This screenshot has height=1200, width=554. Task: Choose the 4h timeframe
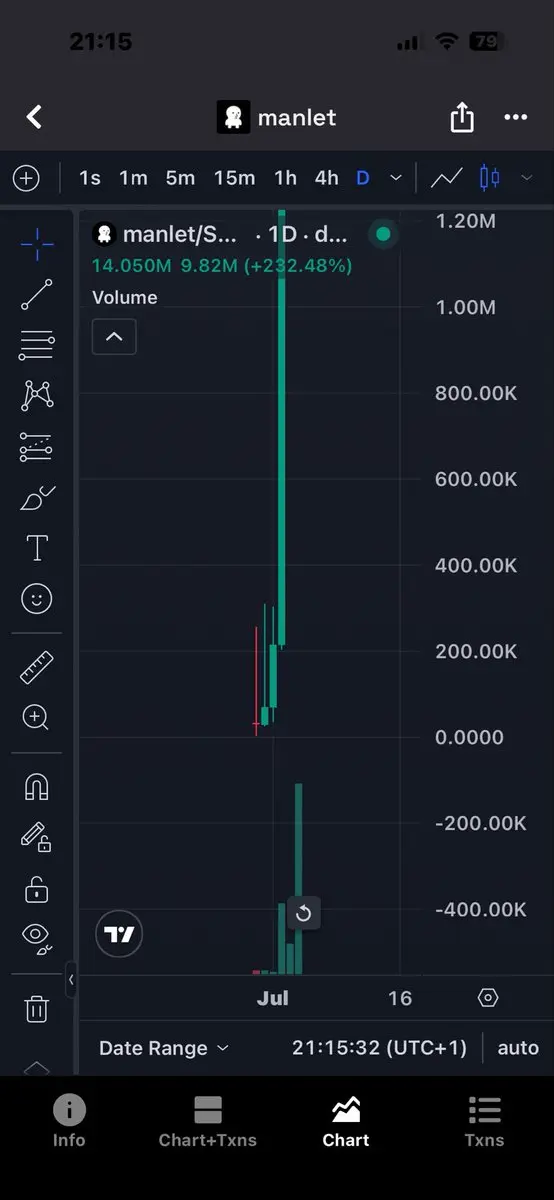(x=326, y=178)
